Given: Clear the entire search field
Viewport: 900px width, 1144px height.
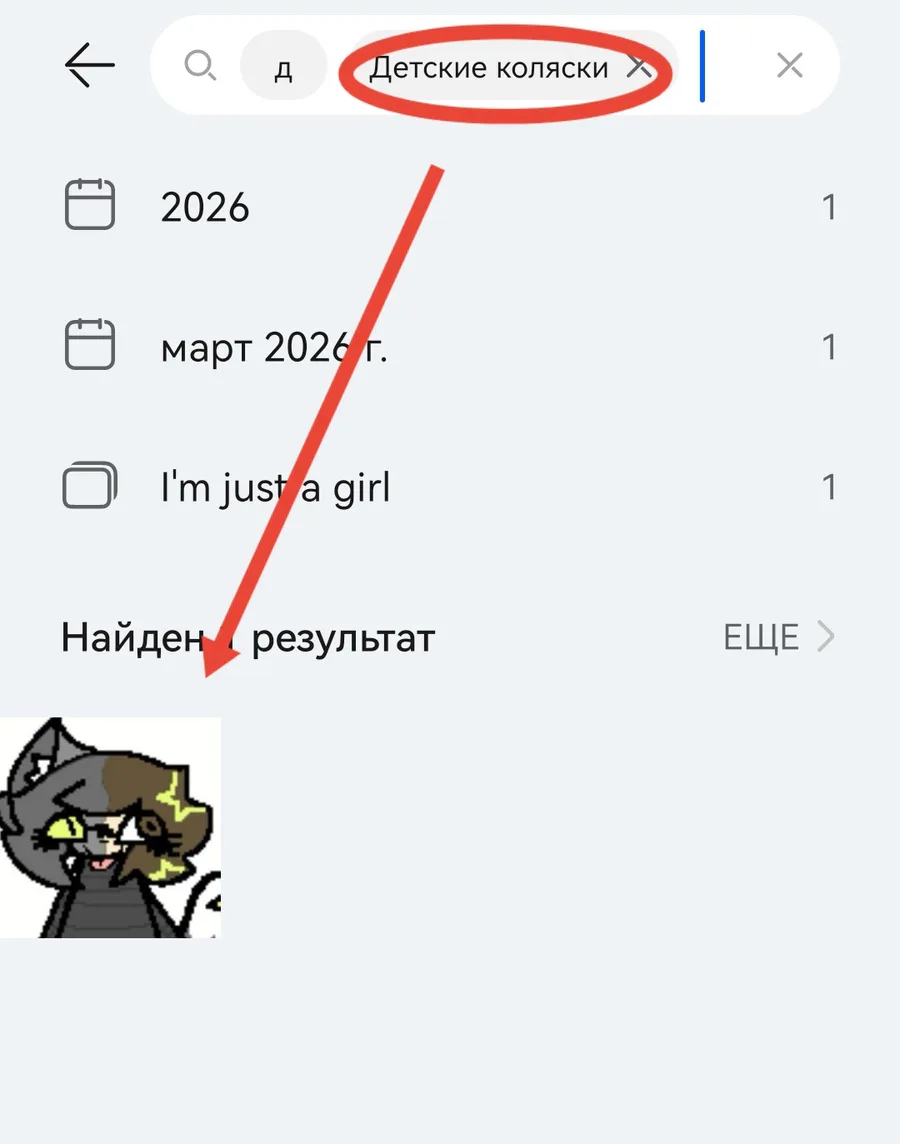Looking at the screenshot, I should (x=789, y=66).
